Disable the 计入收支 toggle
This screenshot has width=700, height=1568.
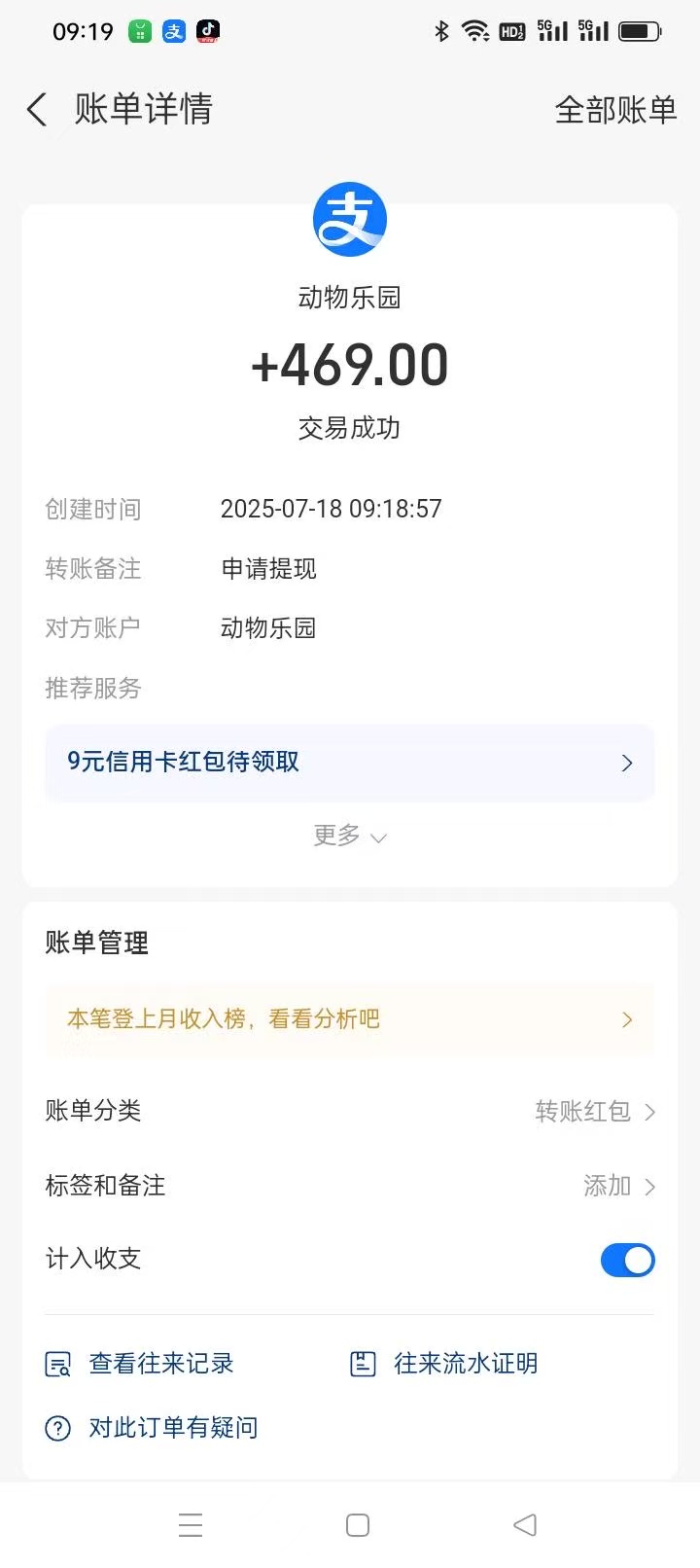coord(627,1260)
